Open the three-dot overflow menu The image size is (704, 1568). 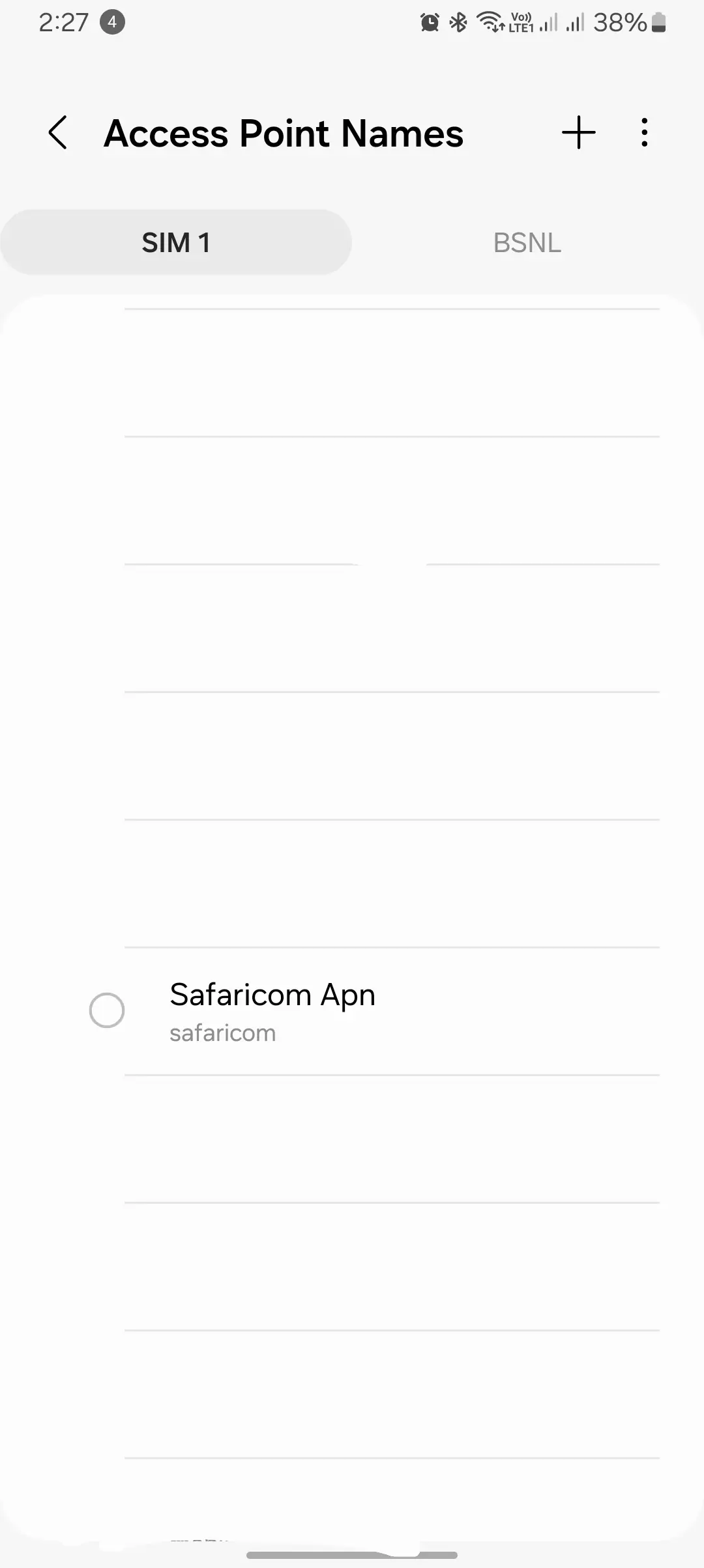click(644, 133)
